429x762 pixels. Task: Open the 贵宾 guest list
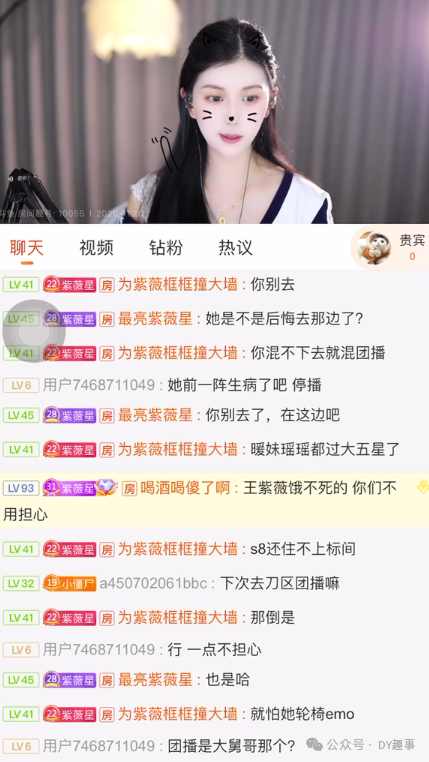tap(390, 247)
